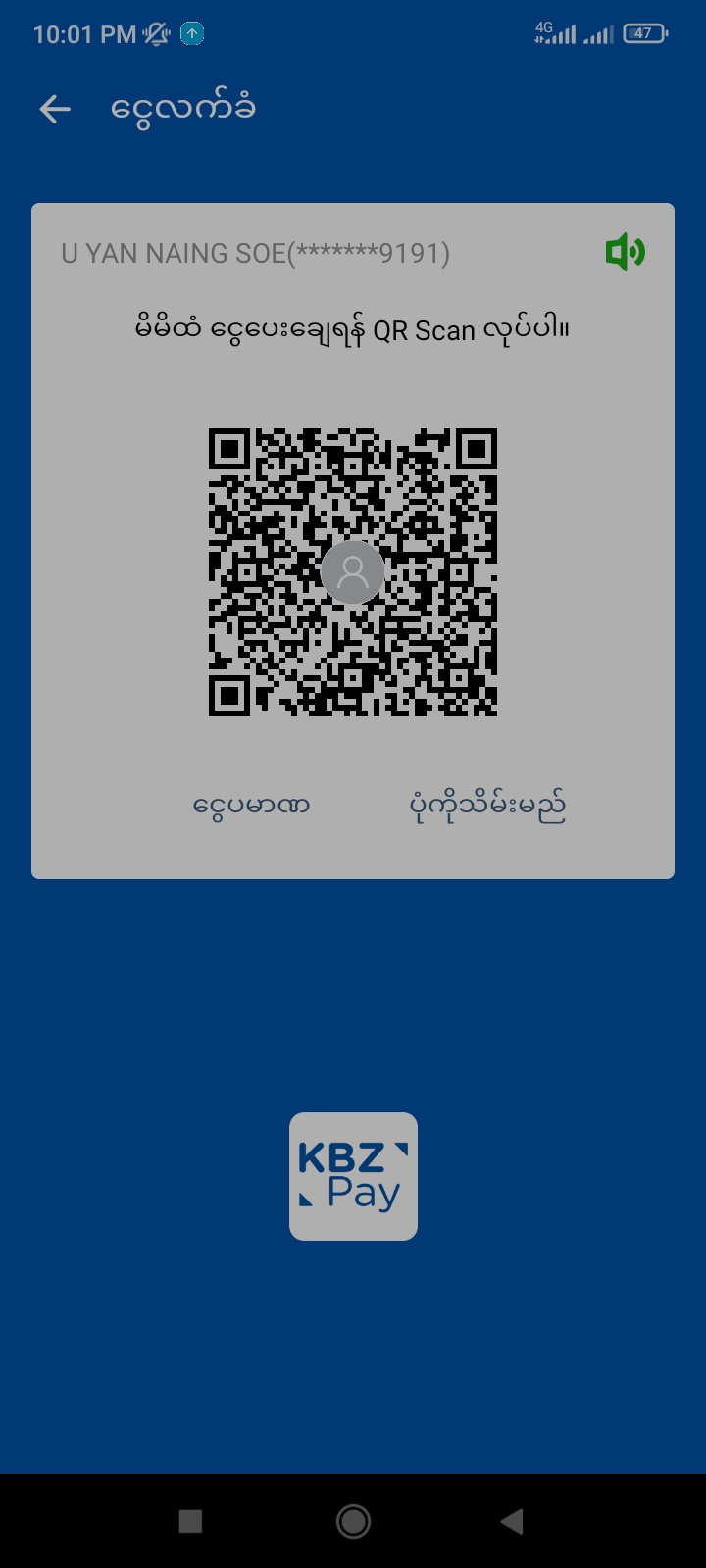The image size is (706, 1568).
Task: Tap ငွေပမာဏ to set amount
Action: click(x=251, y=806)
